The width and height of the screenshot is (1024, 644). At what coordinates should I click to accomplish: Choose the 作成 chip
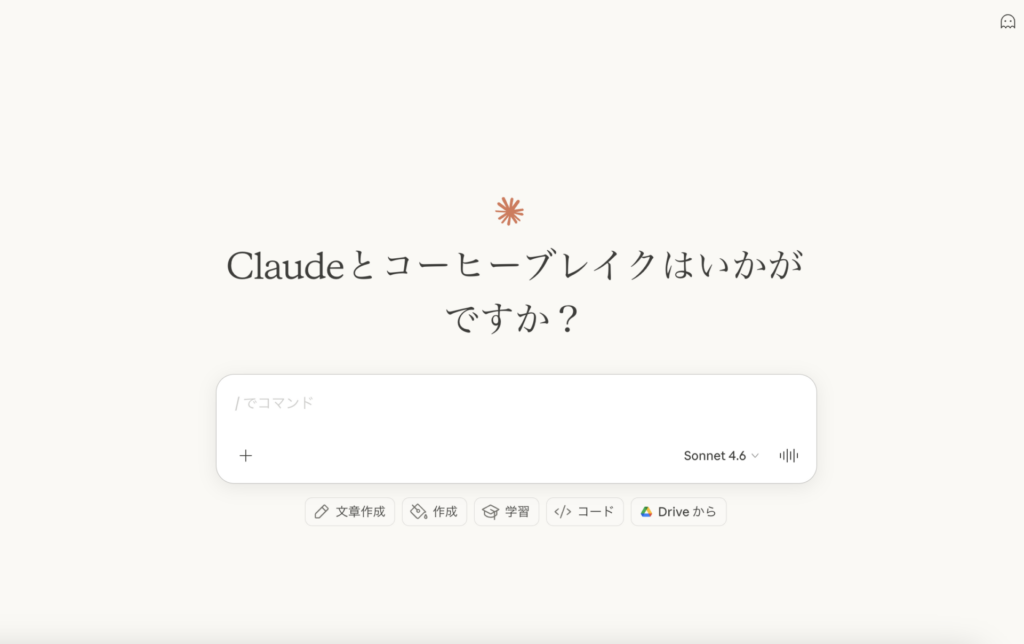coord(434,512)
